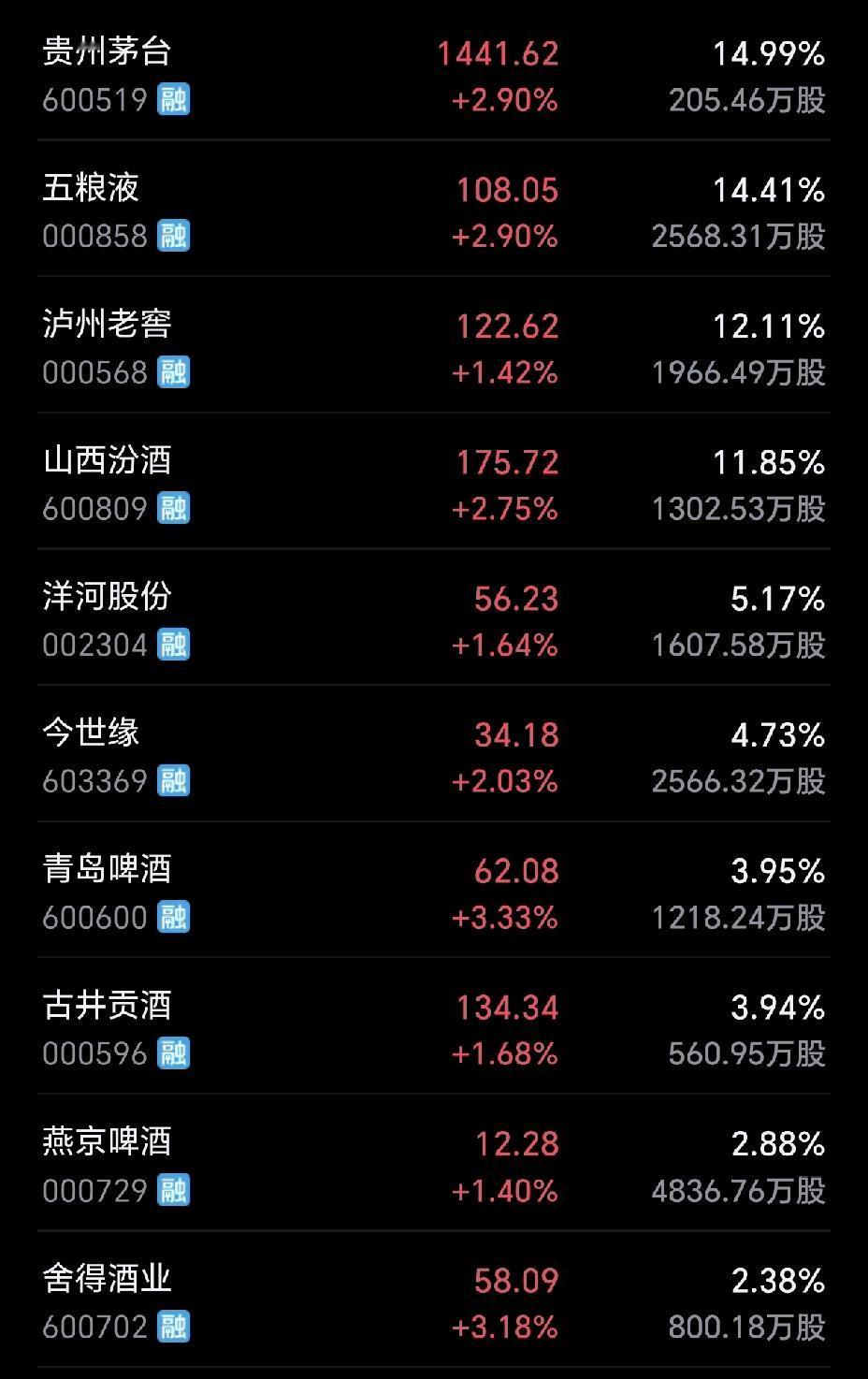This screenshot has width=868, height=1379.
Task: Click the 融 badge for 今世缘
Action: (176, 779)
